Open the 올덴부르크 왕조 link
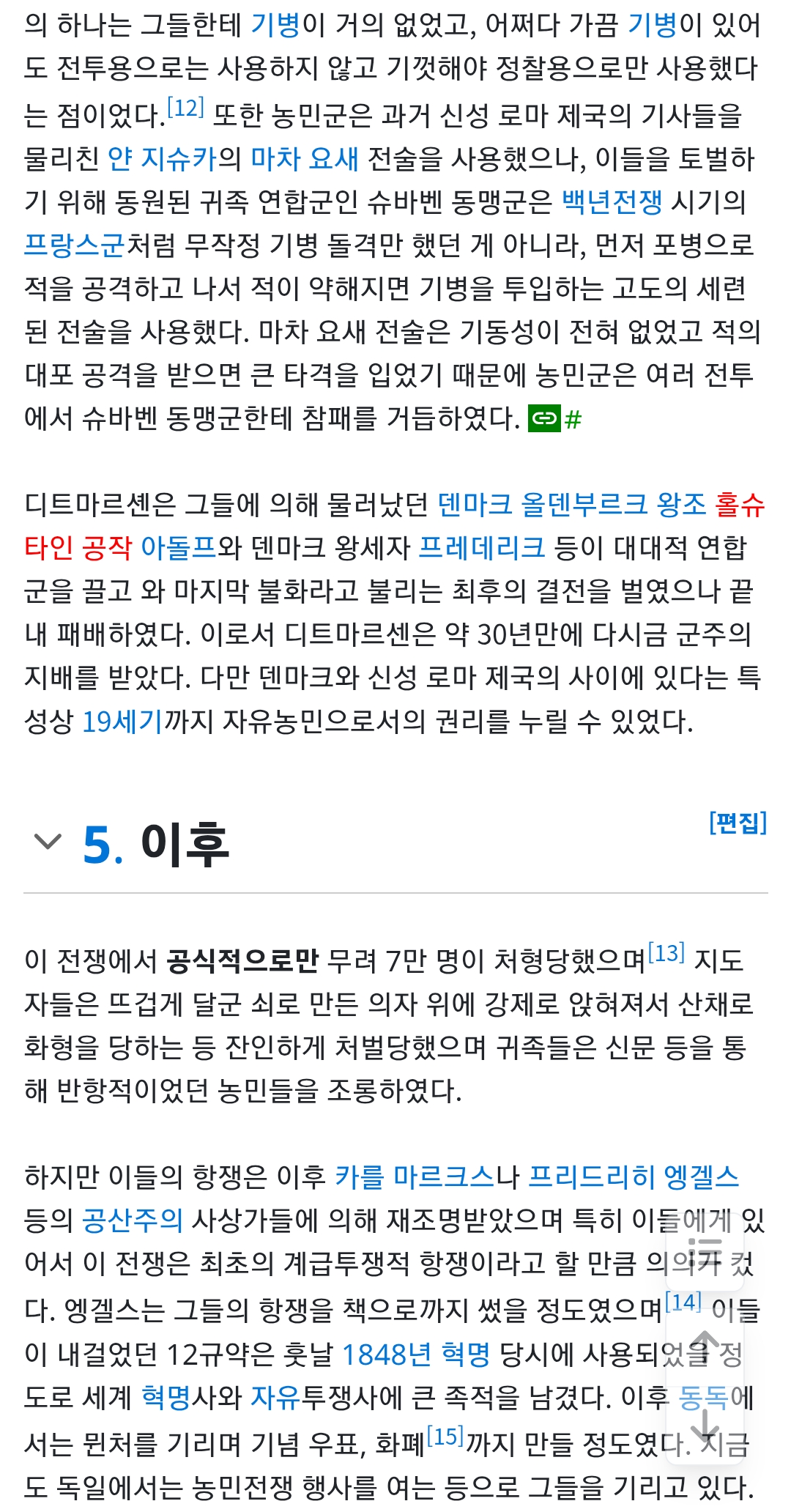This screenshot has width=791, height=1512. point(614,505)
